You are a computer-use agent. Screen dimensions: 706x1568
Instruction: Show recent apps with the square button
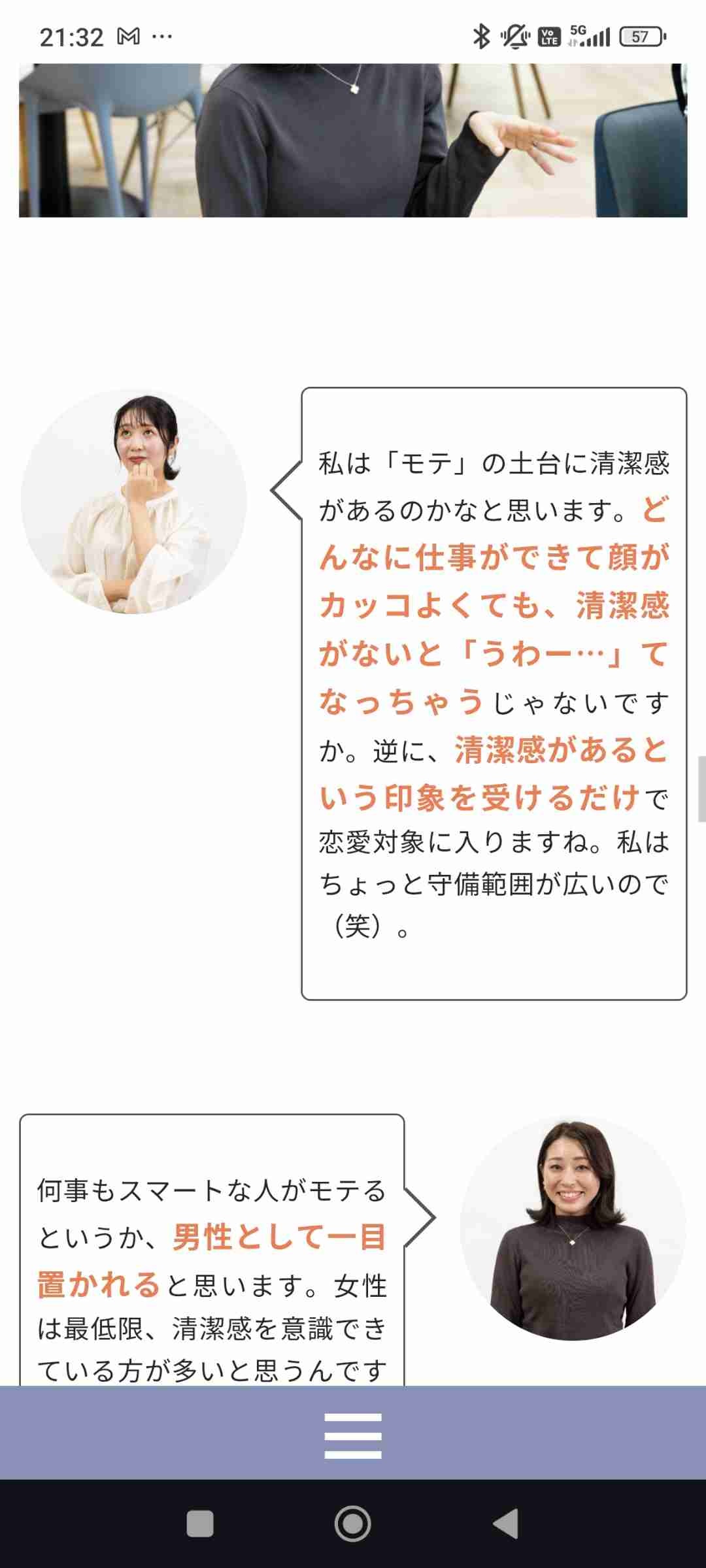200,1524
